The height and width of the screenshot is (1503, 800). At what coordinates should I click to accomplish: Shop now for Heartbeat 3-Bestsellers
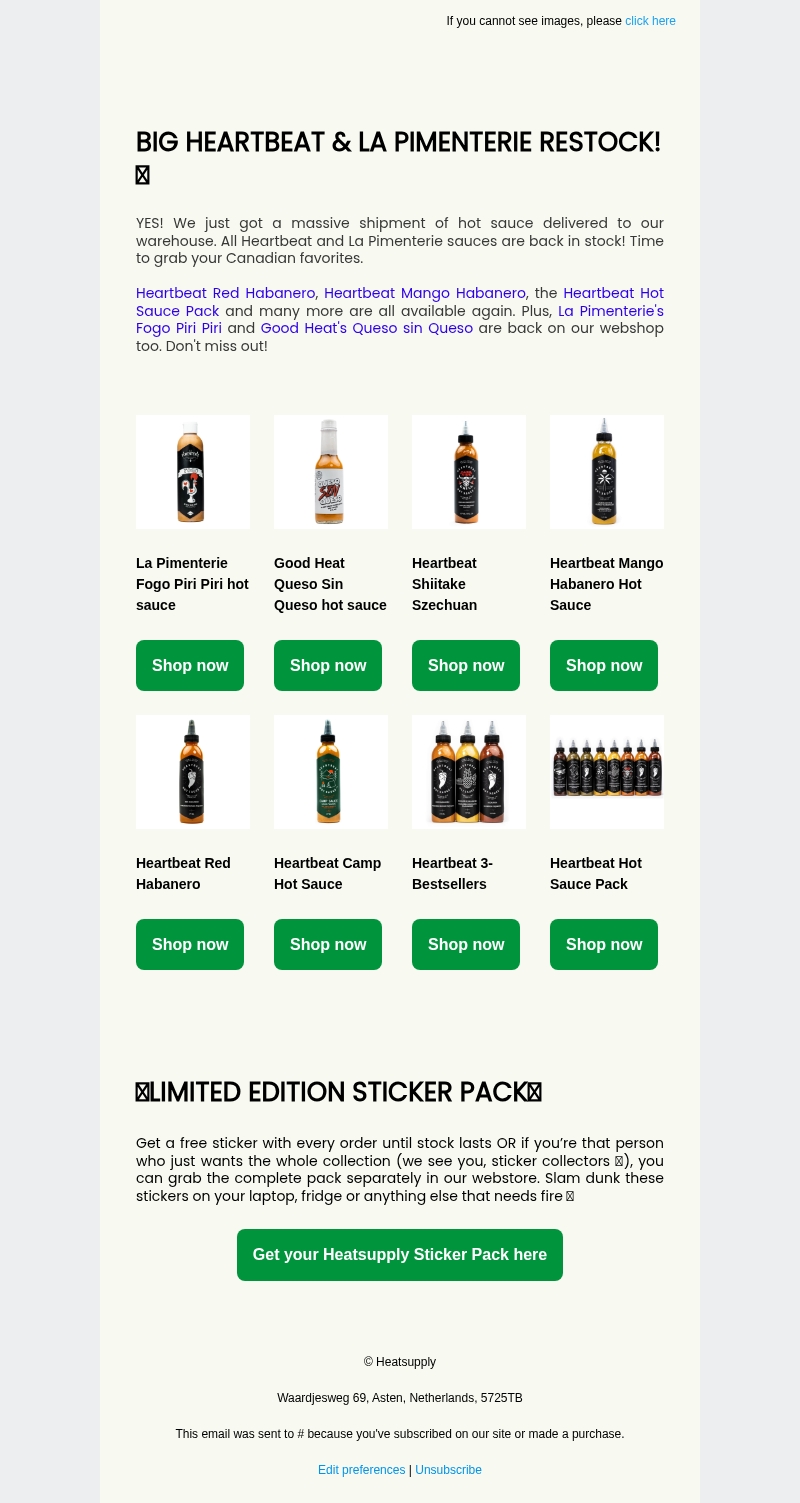[x=466, y=944]
